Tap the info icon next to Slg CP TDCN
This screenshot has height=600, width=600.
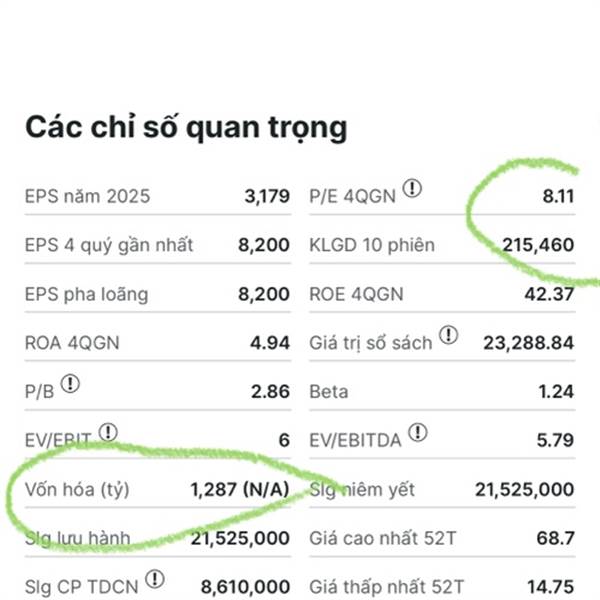coord(155,579)
